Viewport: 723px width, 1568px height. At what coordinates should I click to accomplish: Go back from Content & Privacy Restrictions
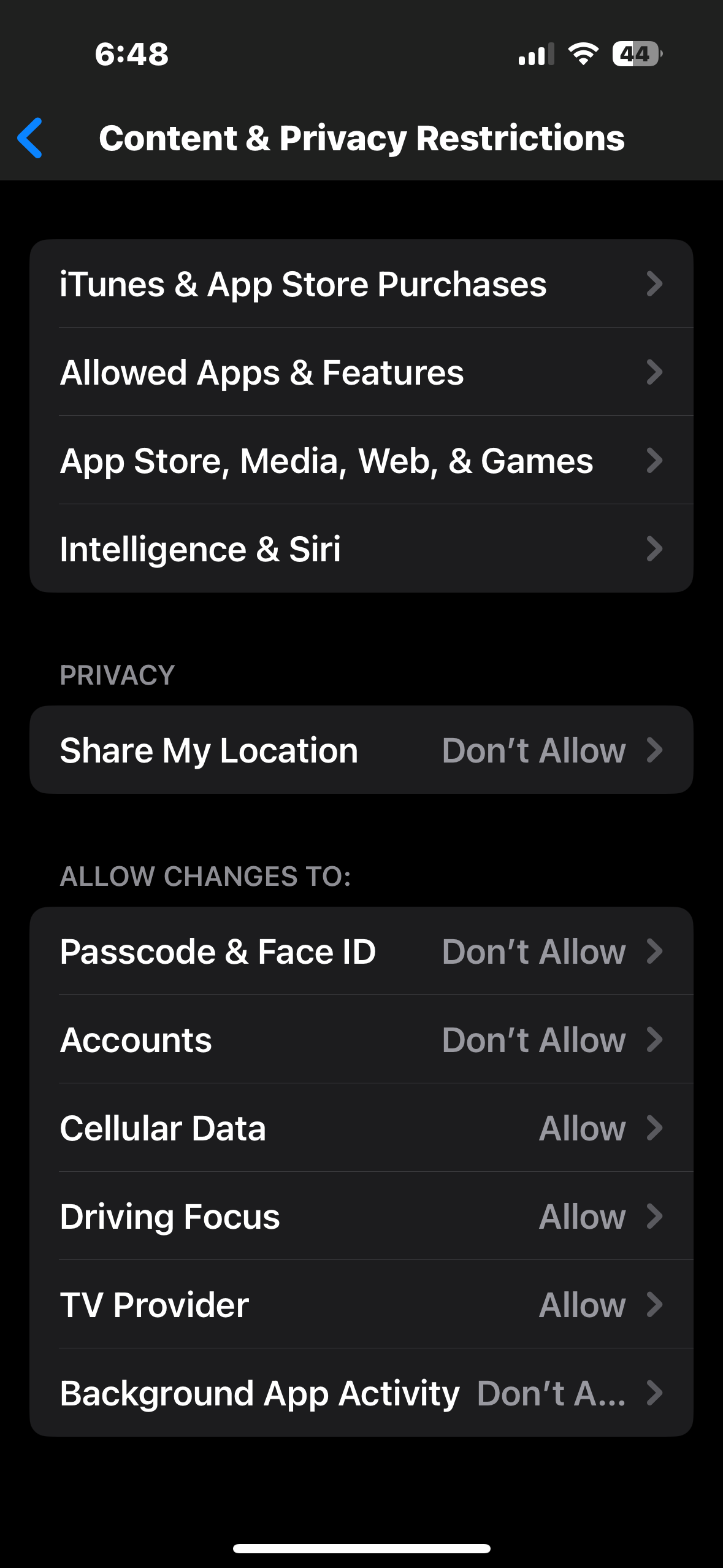[31, 138]
